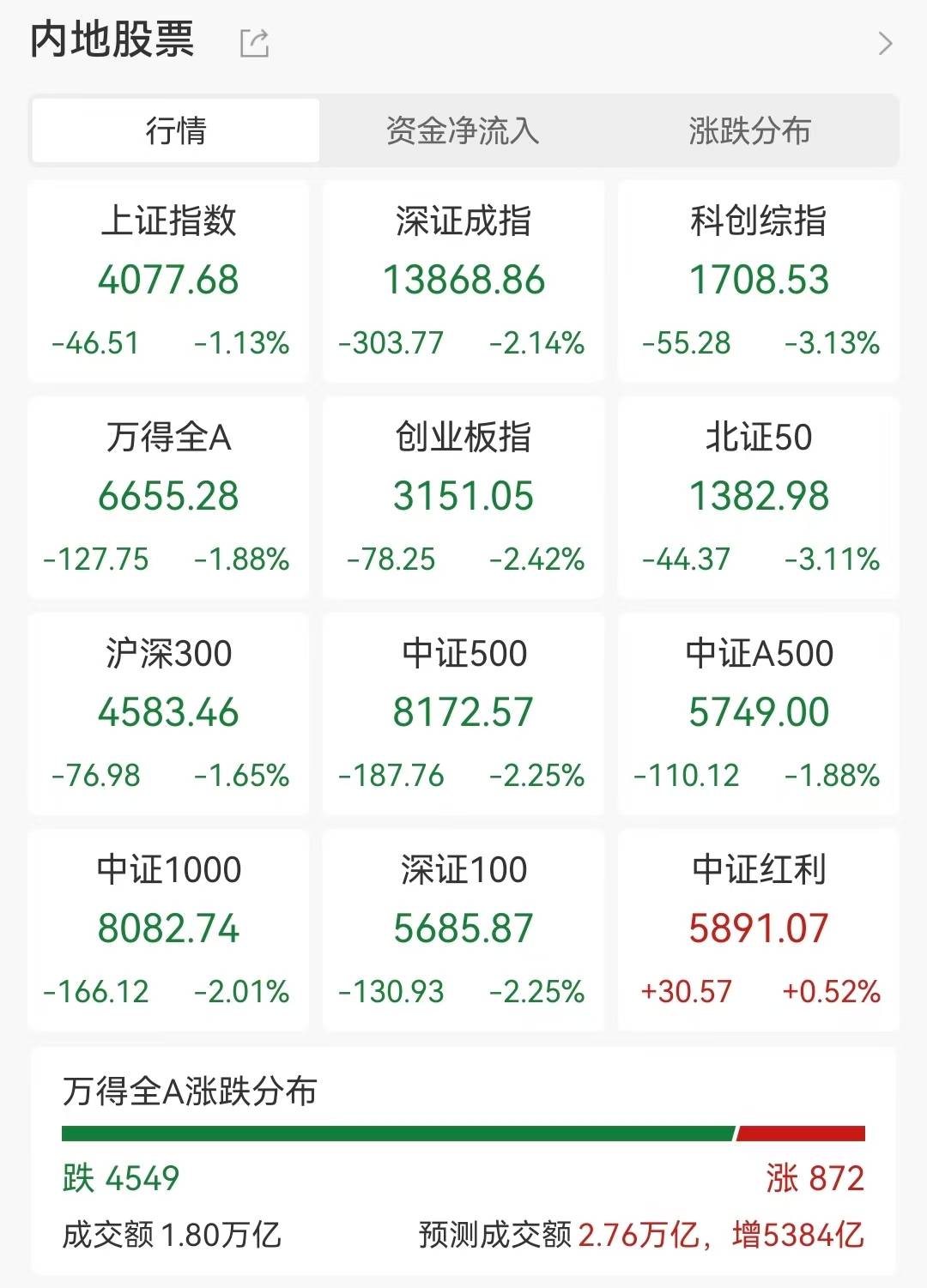This screenshot has width=927, height=1288.
Task: View the 中证500 index card
Action: click(463, 714)
